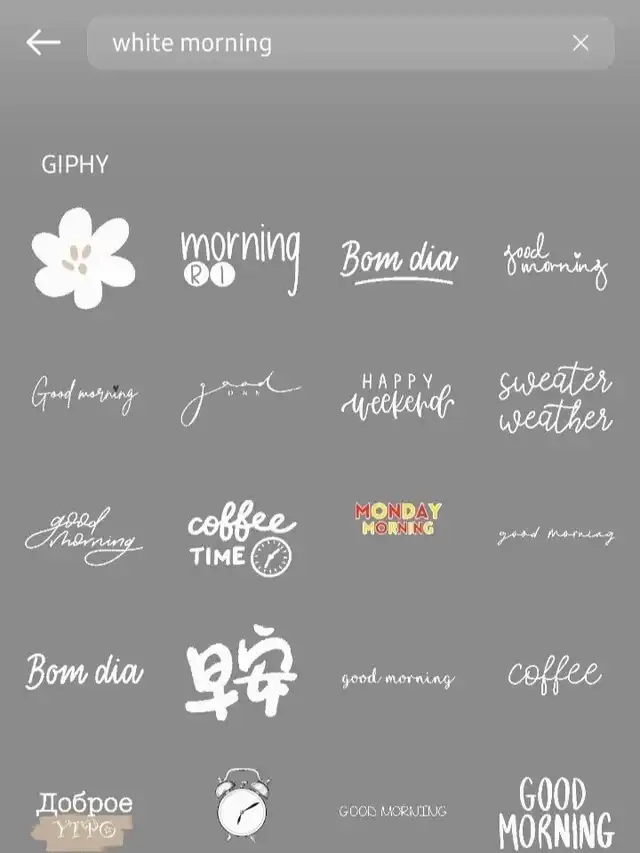This screenshot has height=853, width=640.
Task: Pick the "morning RI" sticker
Action: [240, 258]
